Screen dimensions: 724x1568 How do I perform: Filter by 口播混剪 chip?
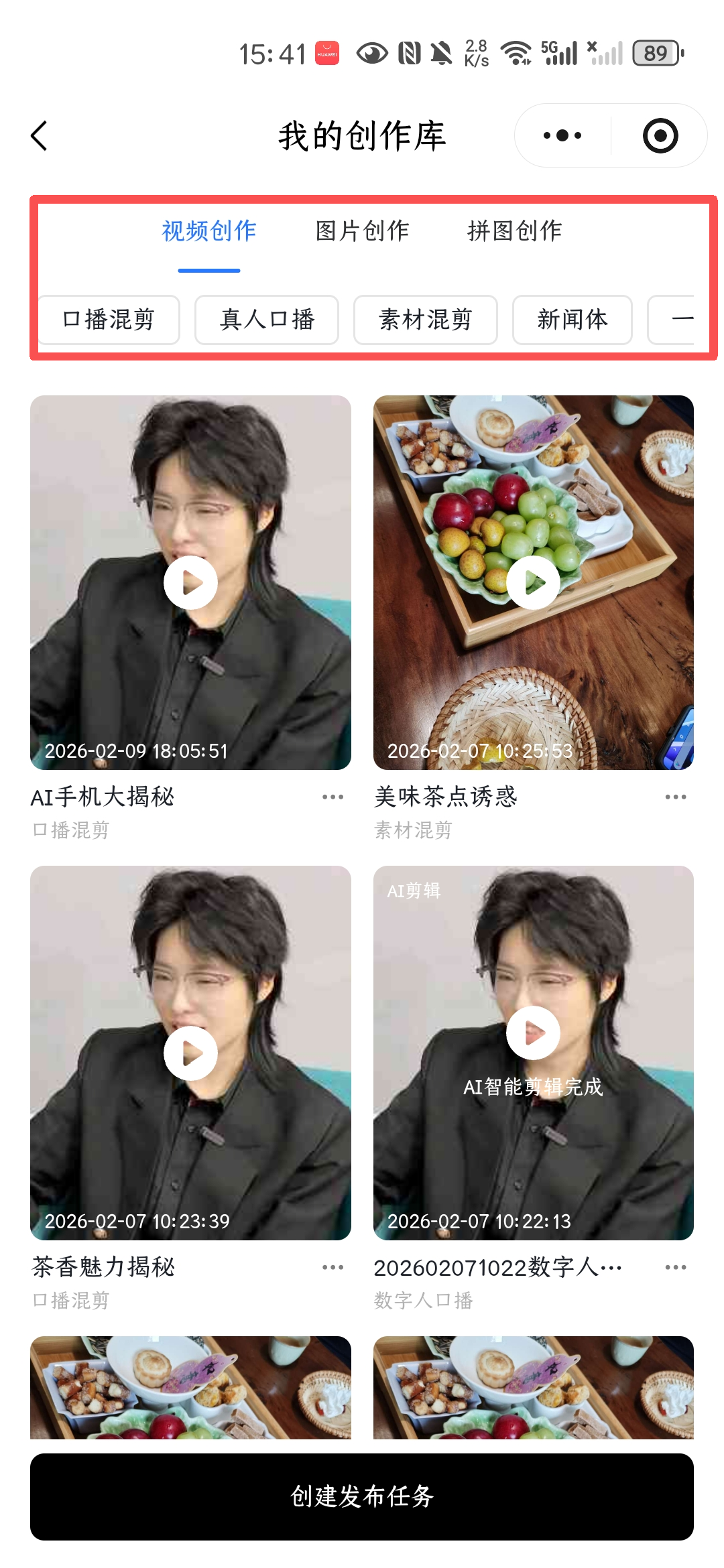point(109,320)
